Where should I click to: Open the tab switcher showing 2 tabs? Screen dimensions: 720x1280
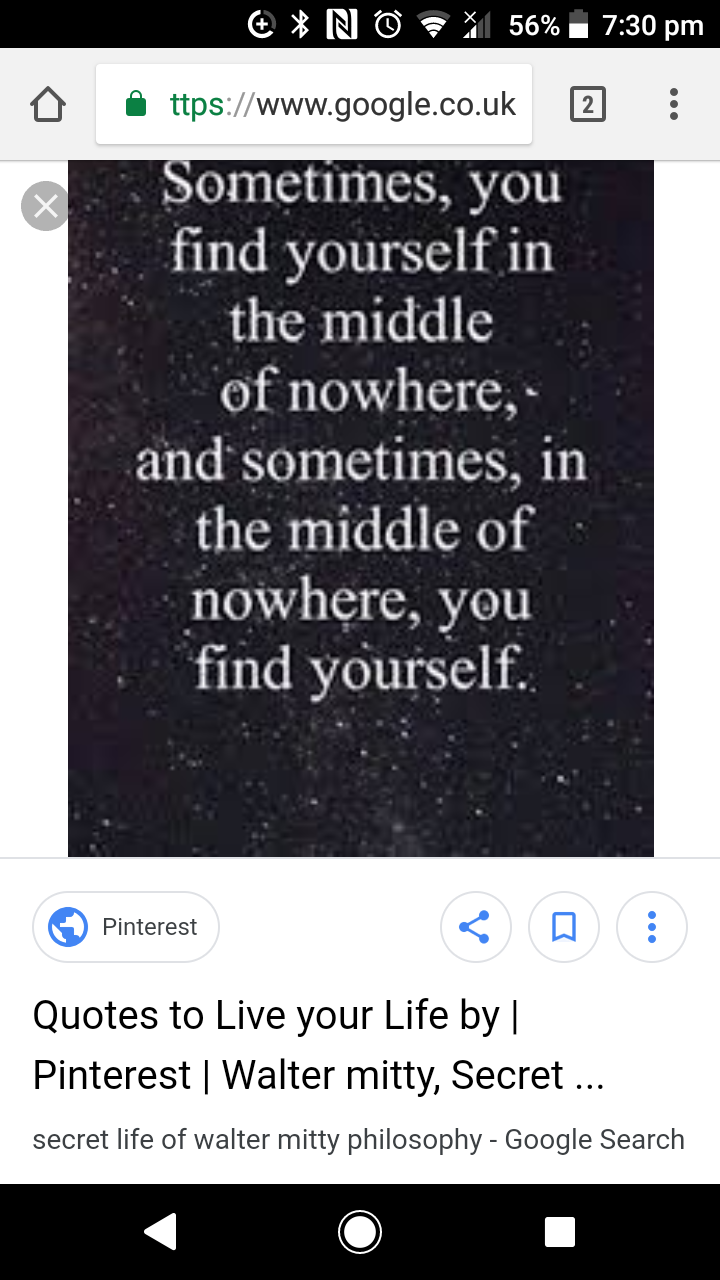588,104
